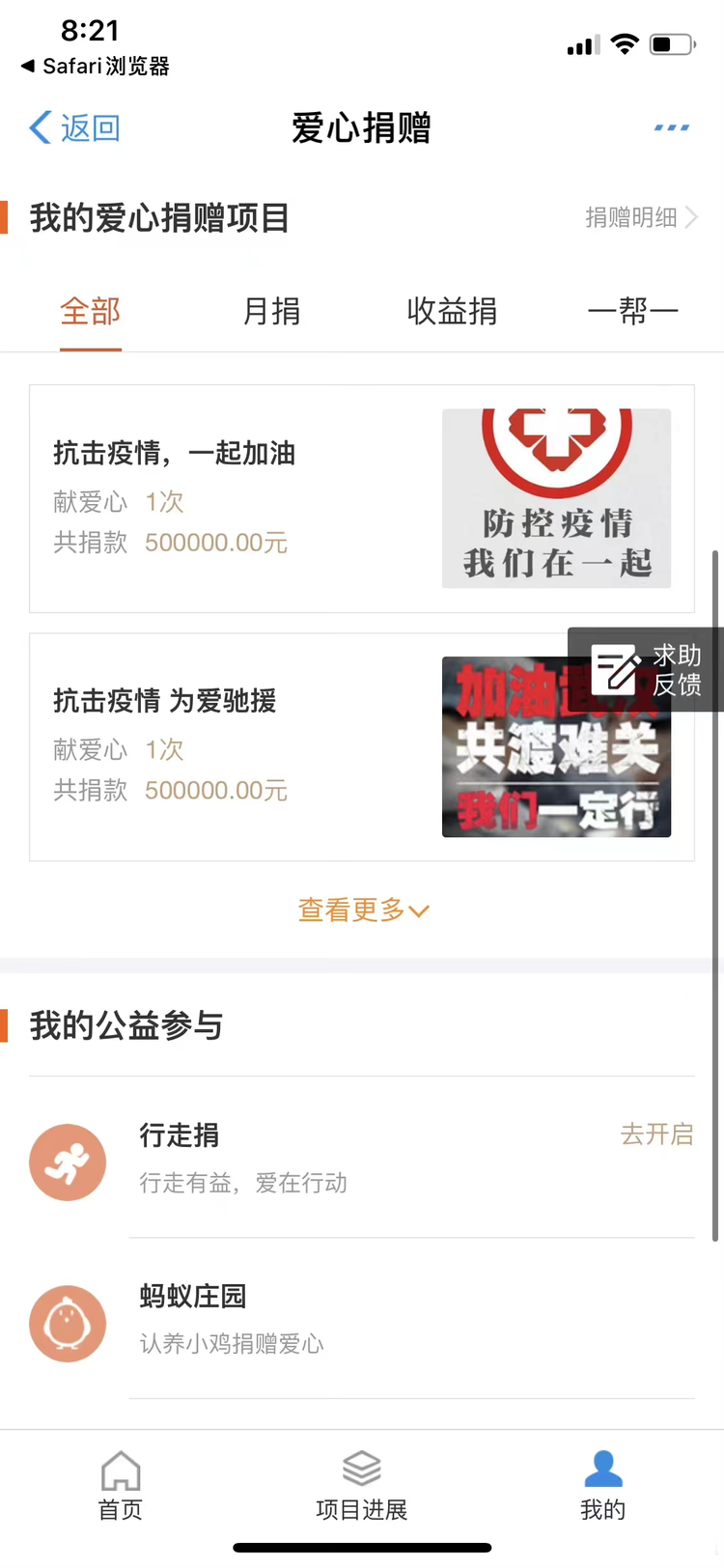Select the 行走捐 running figure icon

point(68,1162)
